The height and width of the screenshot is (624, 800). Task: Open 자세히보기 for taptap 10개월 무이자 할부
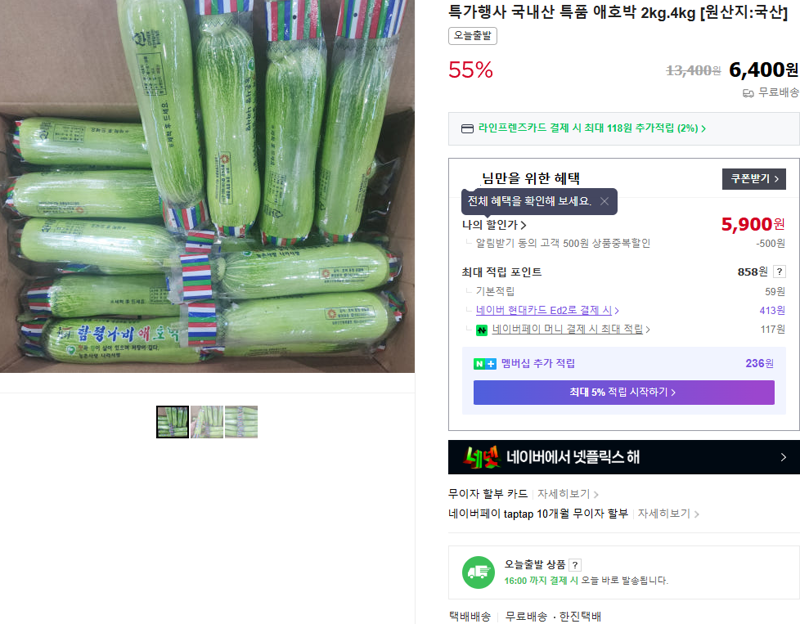click(x=668, y=513)
